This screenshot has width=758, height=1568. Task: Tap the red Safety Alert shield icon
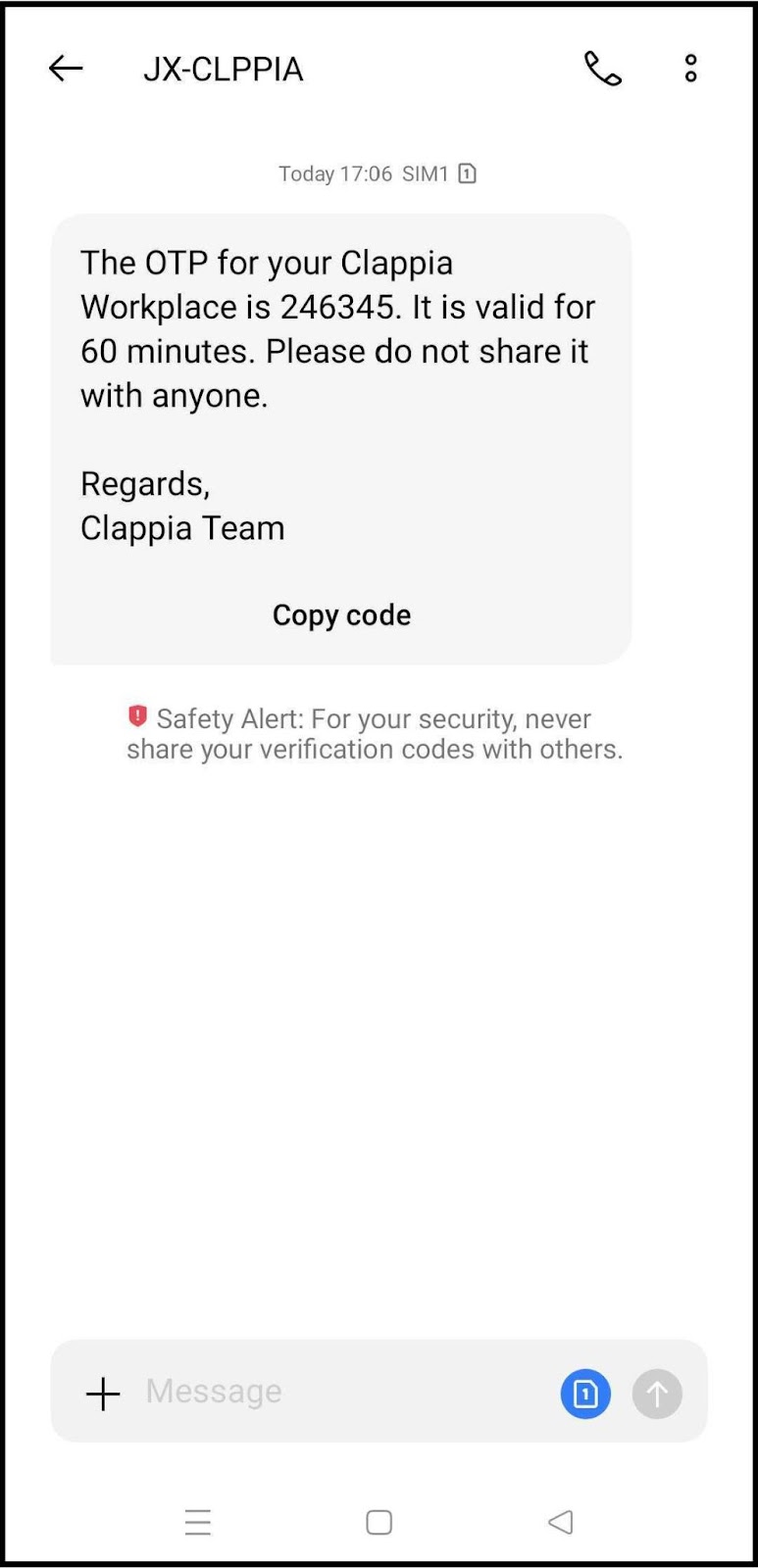137,716
